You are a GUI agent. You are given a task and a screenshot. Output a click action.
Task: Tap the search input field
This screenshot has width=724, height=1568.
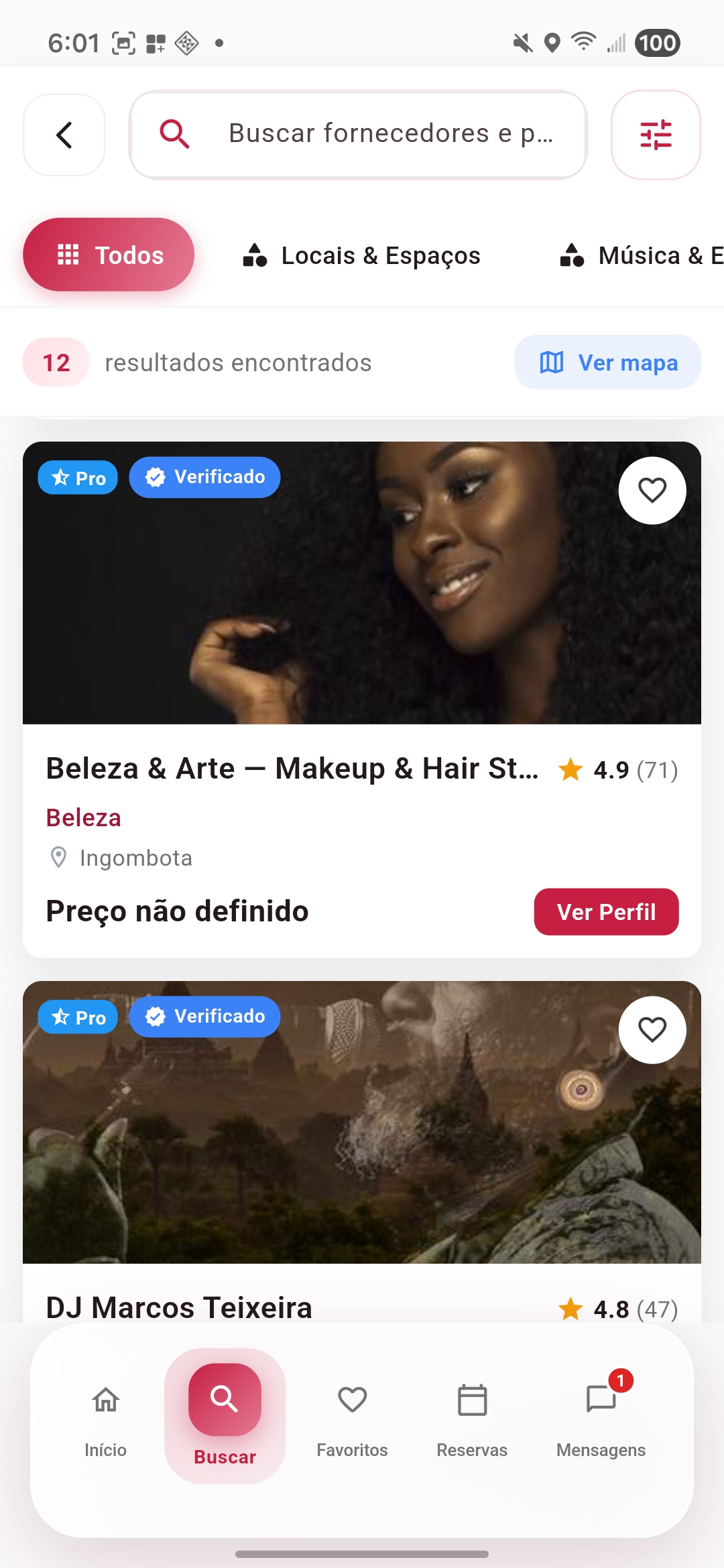[x=392, y=134]
